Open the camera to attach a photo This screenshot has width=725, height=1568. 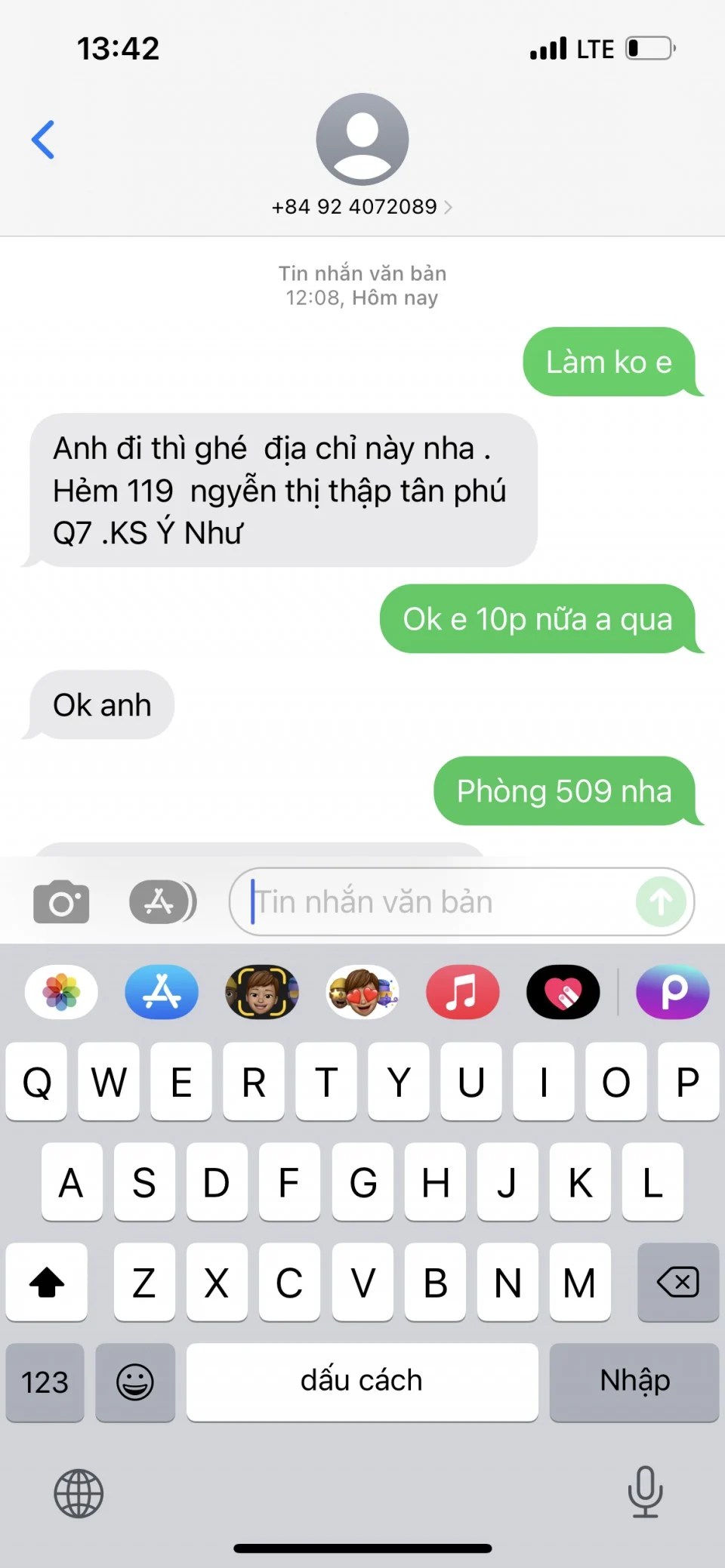pyautogui.click(x=61, y=901)
